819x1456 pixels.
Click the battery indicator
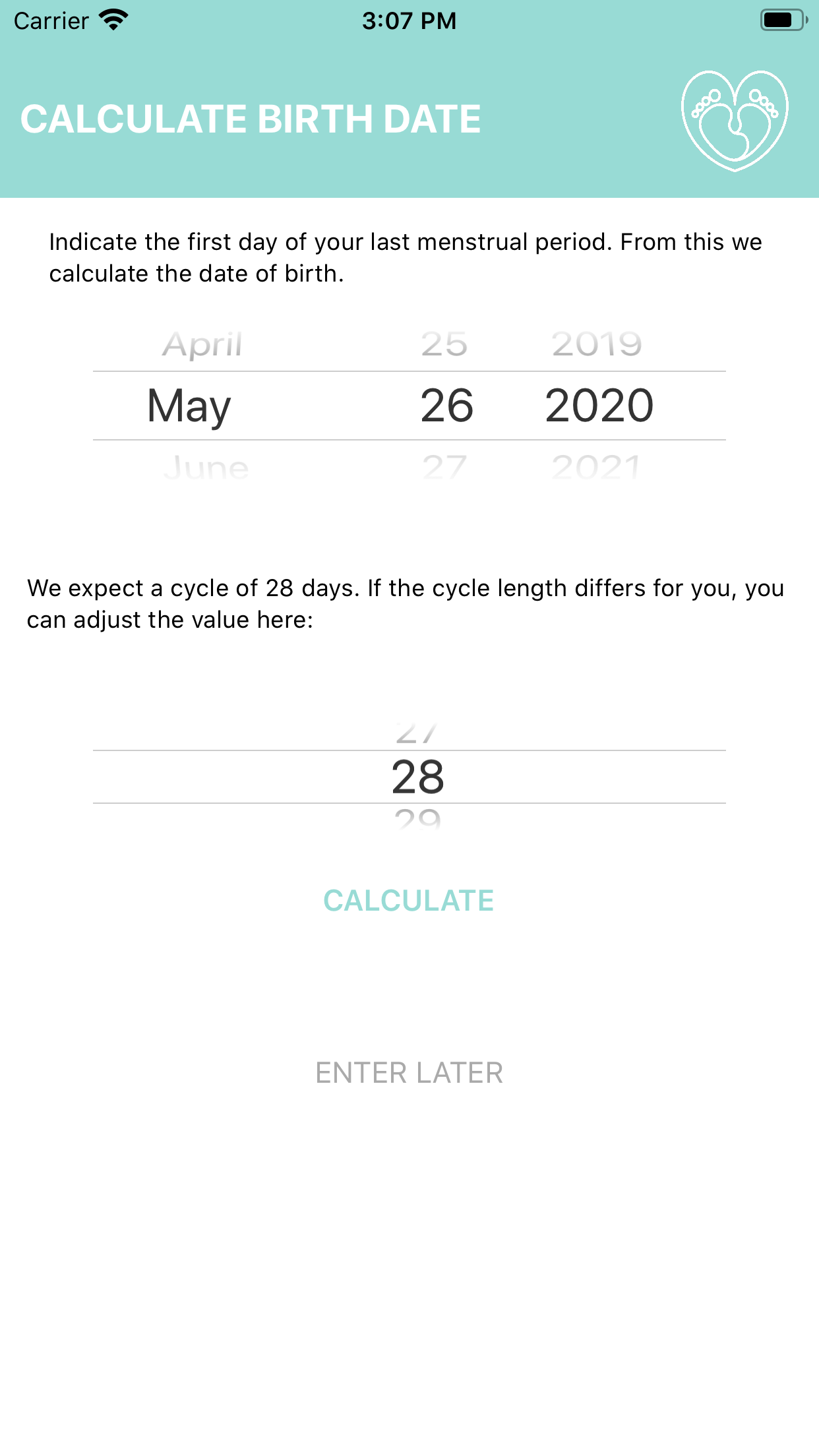click(x=781, y=20)
